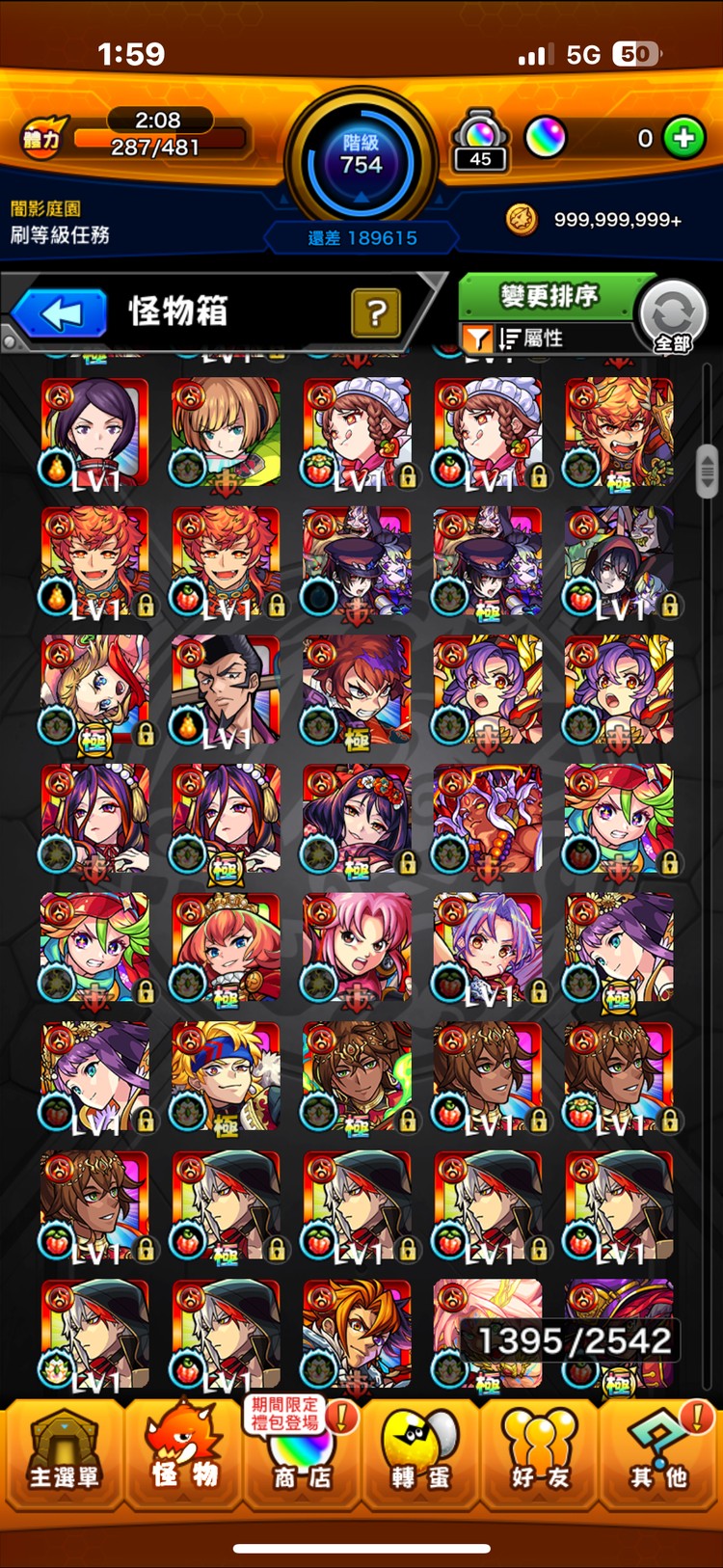Screen dimensions: 723x1568
Task: Select the blonde headband monster with 極 badge
Action: pos(227,1076)
